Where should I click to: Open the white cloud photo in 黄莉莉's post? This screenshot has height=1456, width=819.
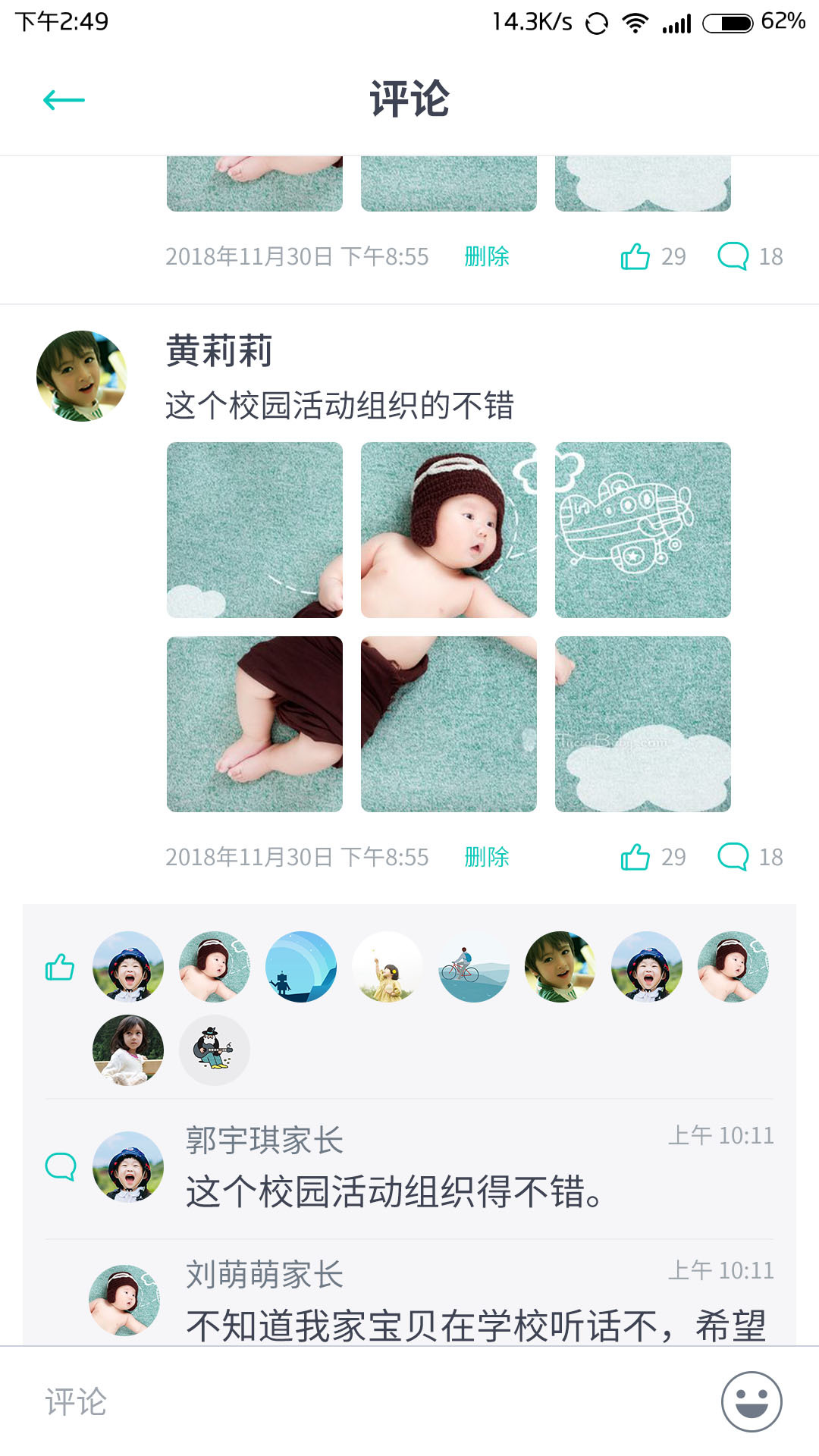point(642,724)
